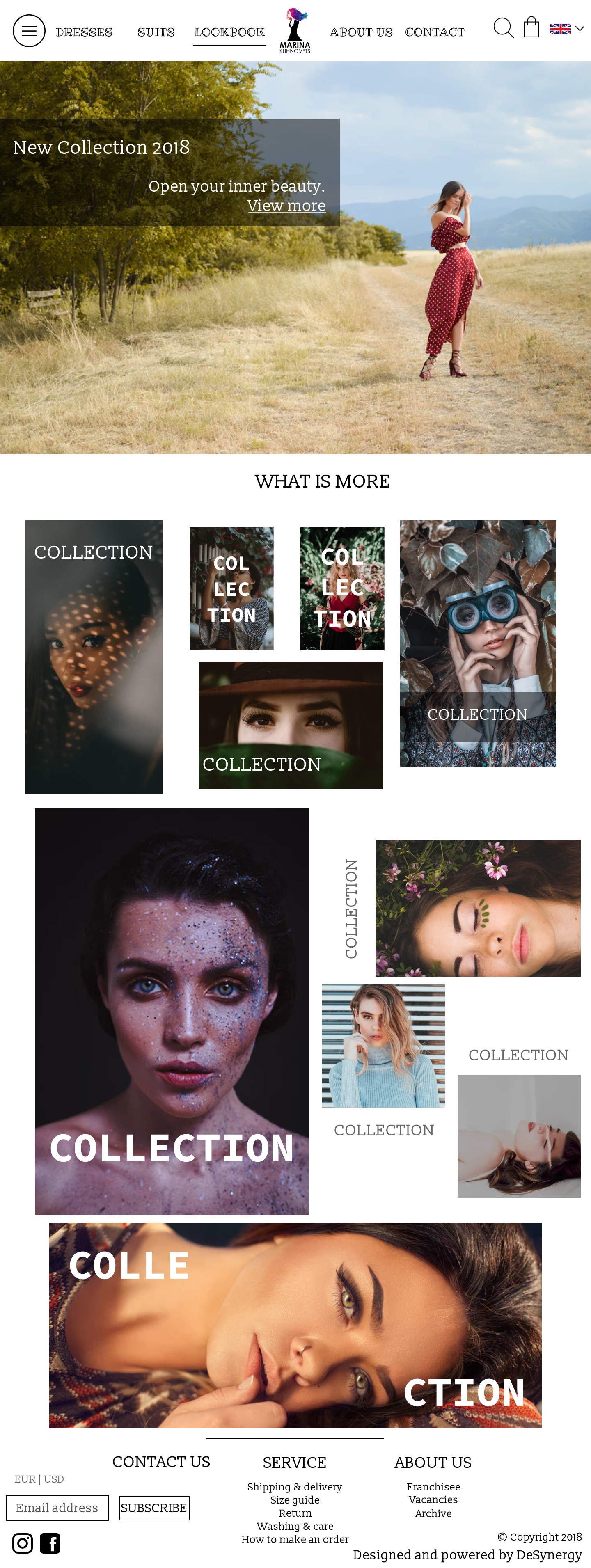Image resolution: width=591 pixels, height=1568 pixels.
Task: Open the shopping bag
Action: 531,27
